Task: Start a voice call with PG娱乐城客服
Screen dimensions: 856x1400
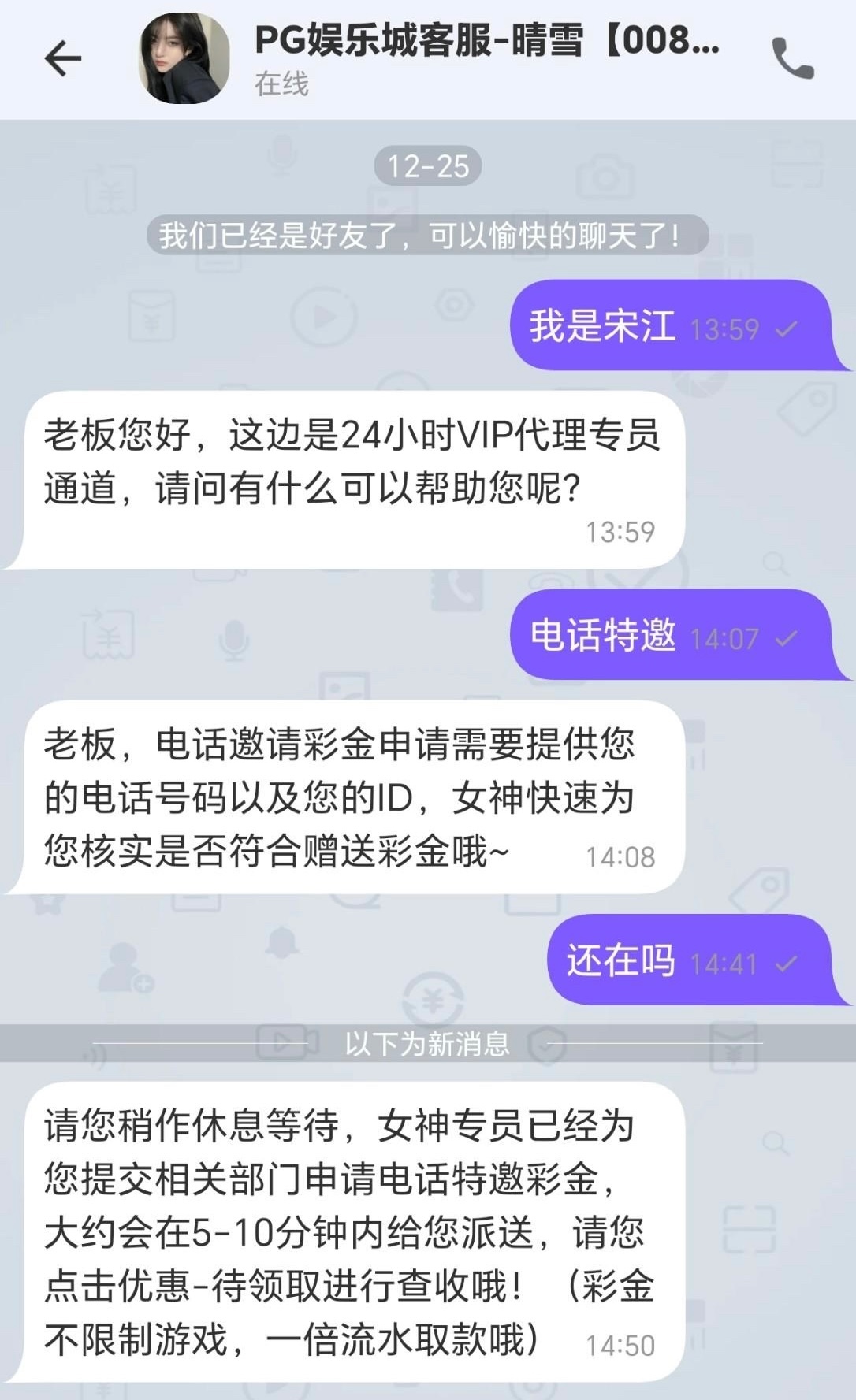Action: tap(792, 58)
